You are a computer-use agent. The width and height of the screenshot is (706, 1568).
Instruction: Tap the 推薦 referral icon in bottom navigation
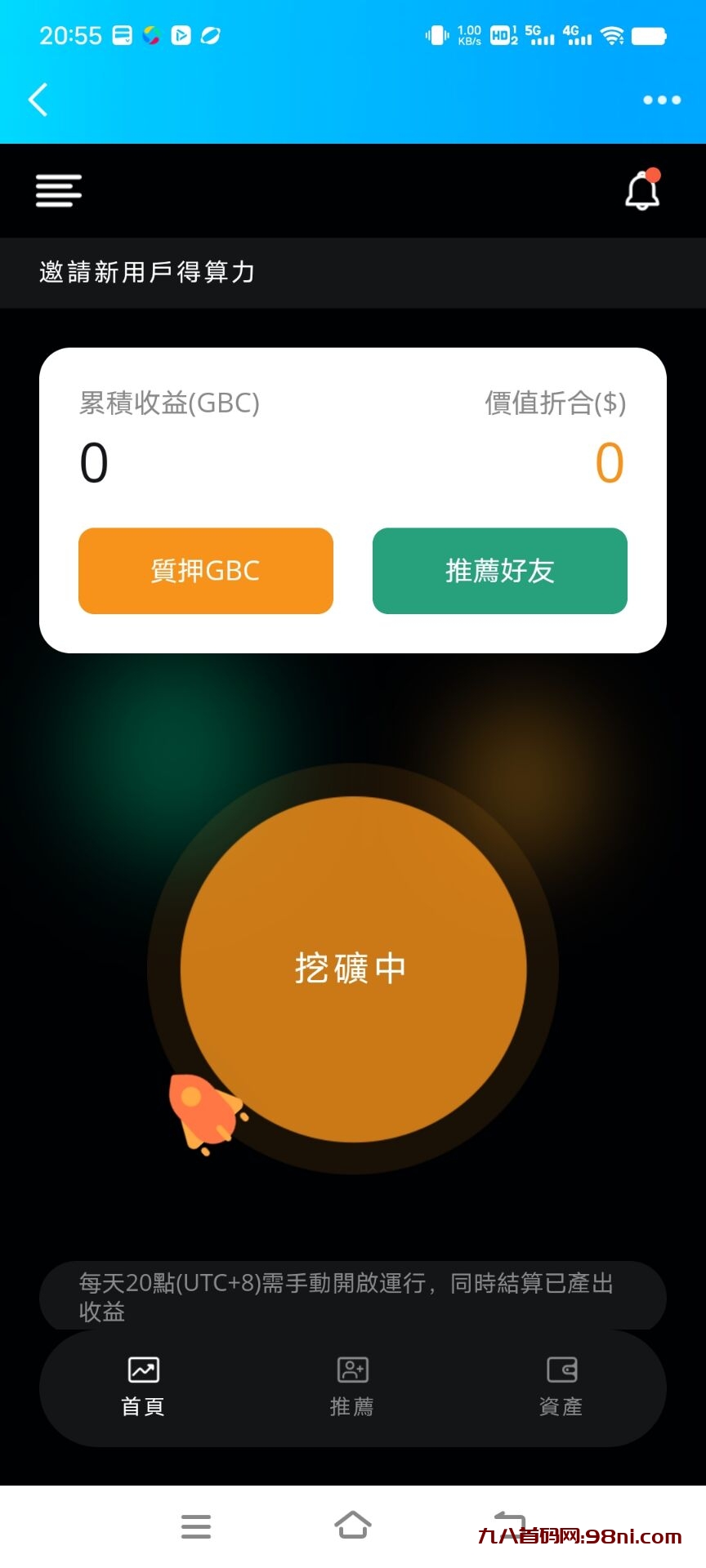tap(351, 1369)
